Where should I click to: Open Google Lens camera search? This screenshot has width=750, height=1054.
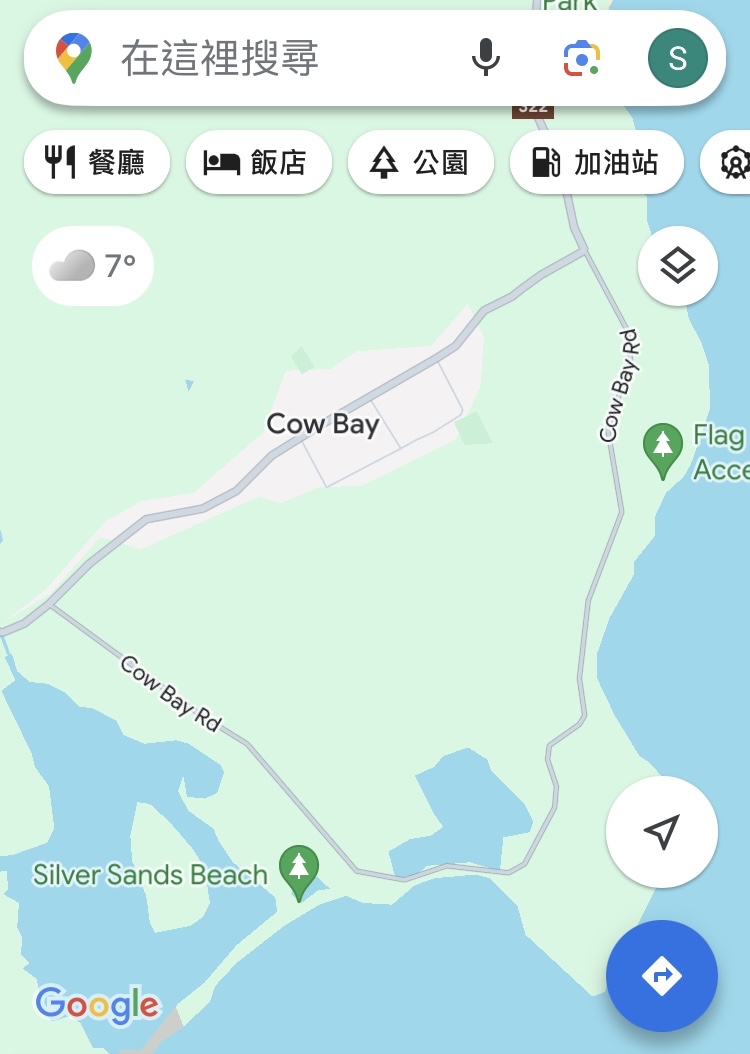point(581,58)
